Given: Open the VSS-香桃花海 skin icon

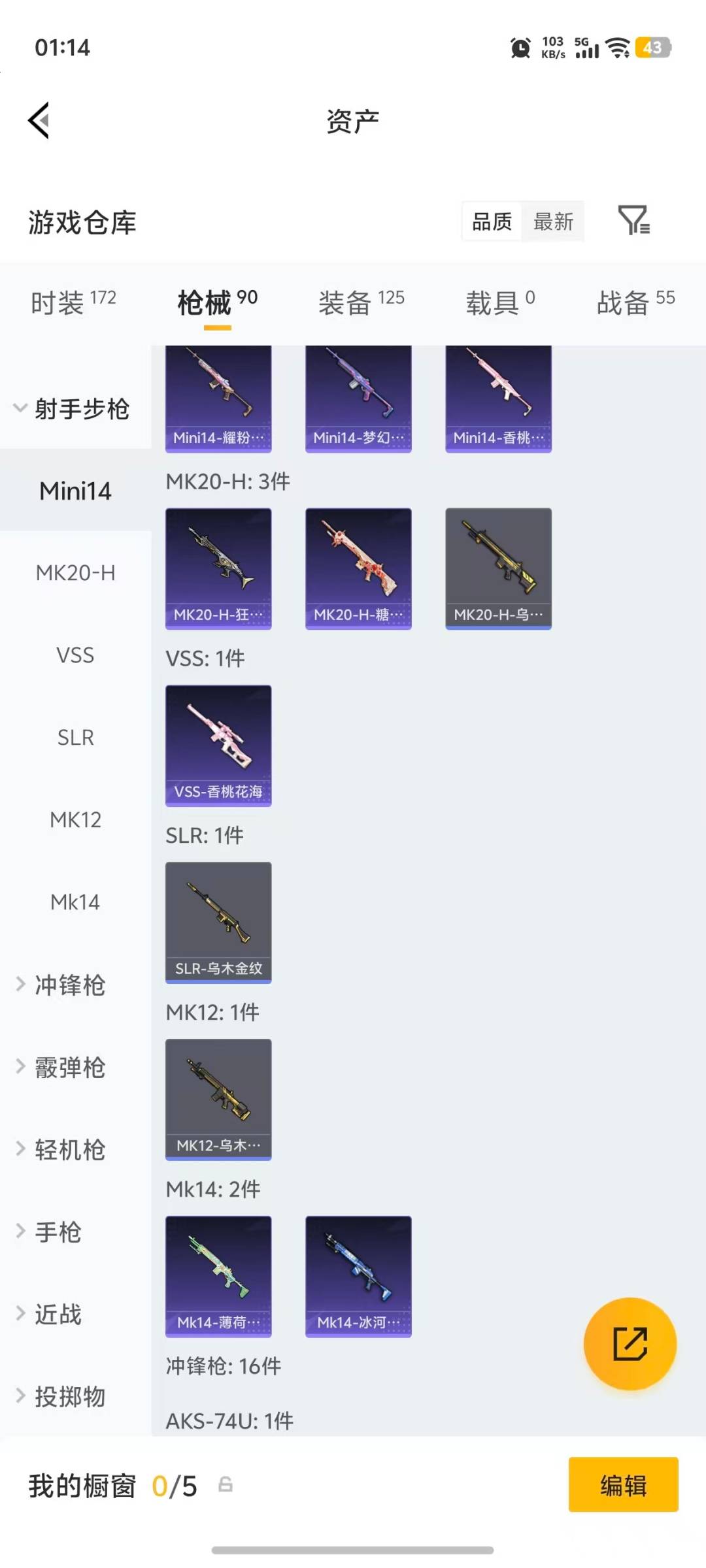Looking at the screenshot, I should tap(218, 745).
